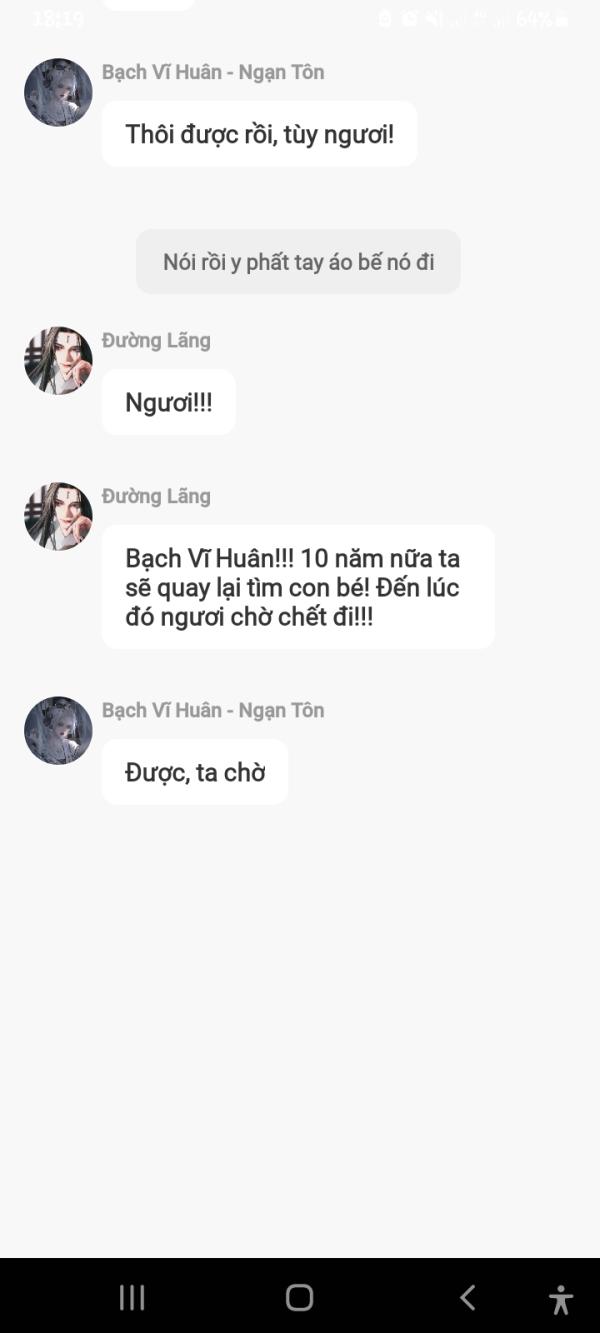Open Bạch Vĩ Huân's avatar beside 'Được, ta chờ'
600x1333 pixels.
click(x=58, y=730)
